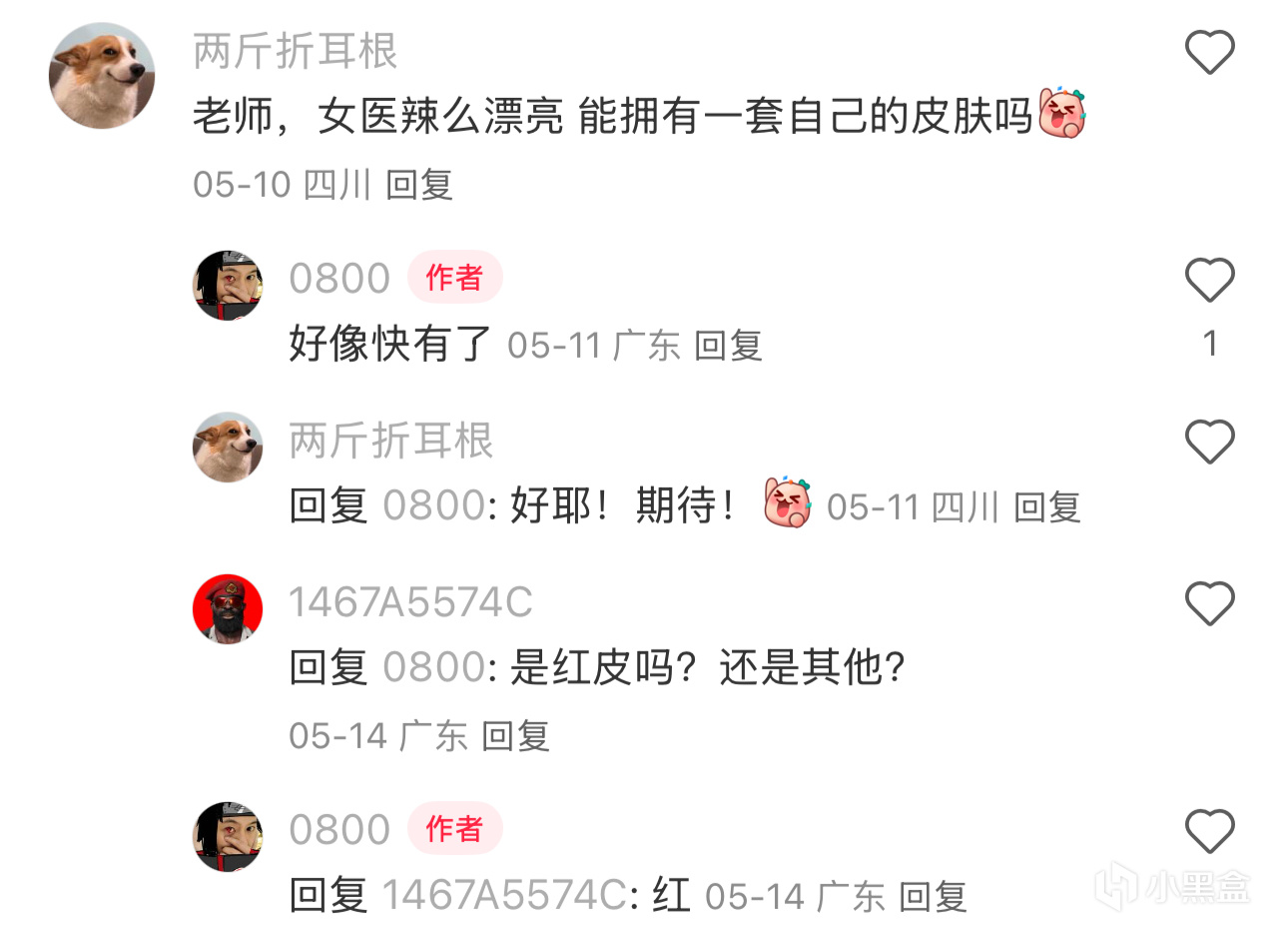This screenshot has width=1288, height=935.
Task: Open username 两斤折耳根 on the top comment
Action: pyautogui.click(x=296, y=51)
